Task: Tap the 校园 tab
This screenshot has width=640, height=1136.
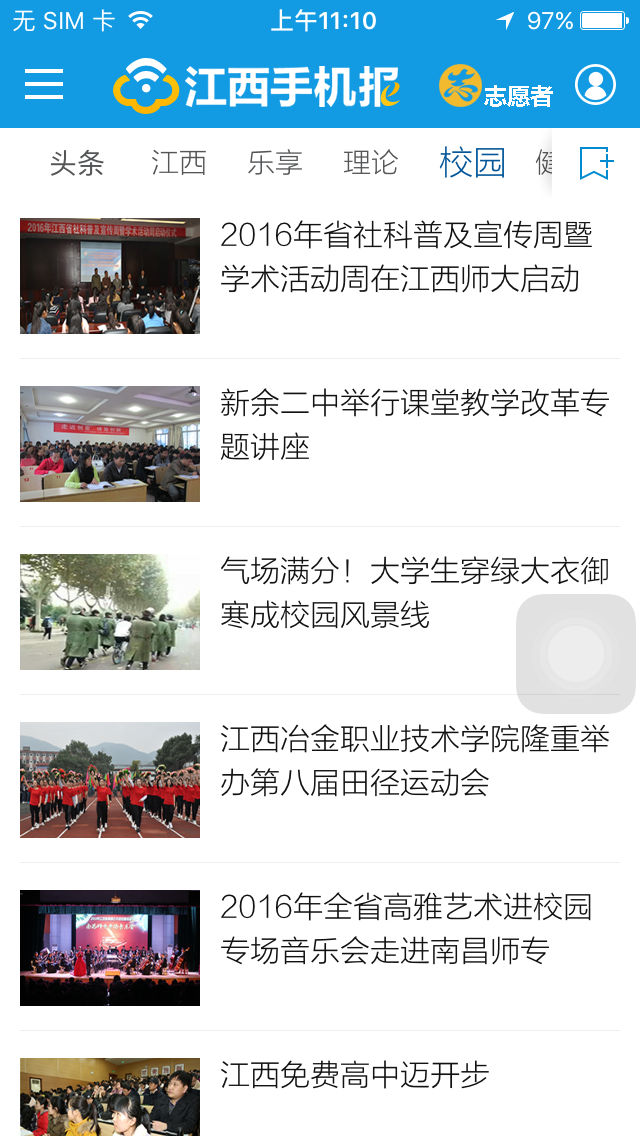Action: pos(472,162)
